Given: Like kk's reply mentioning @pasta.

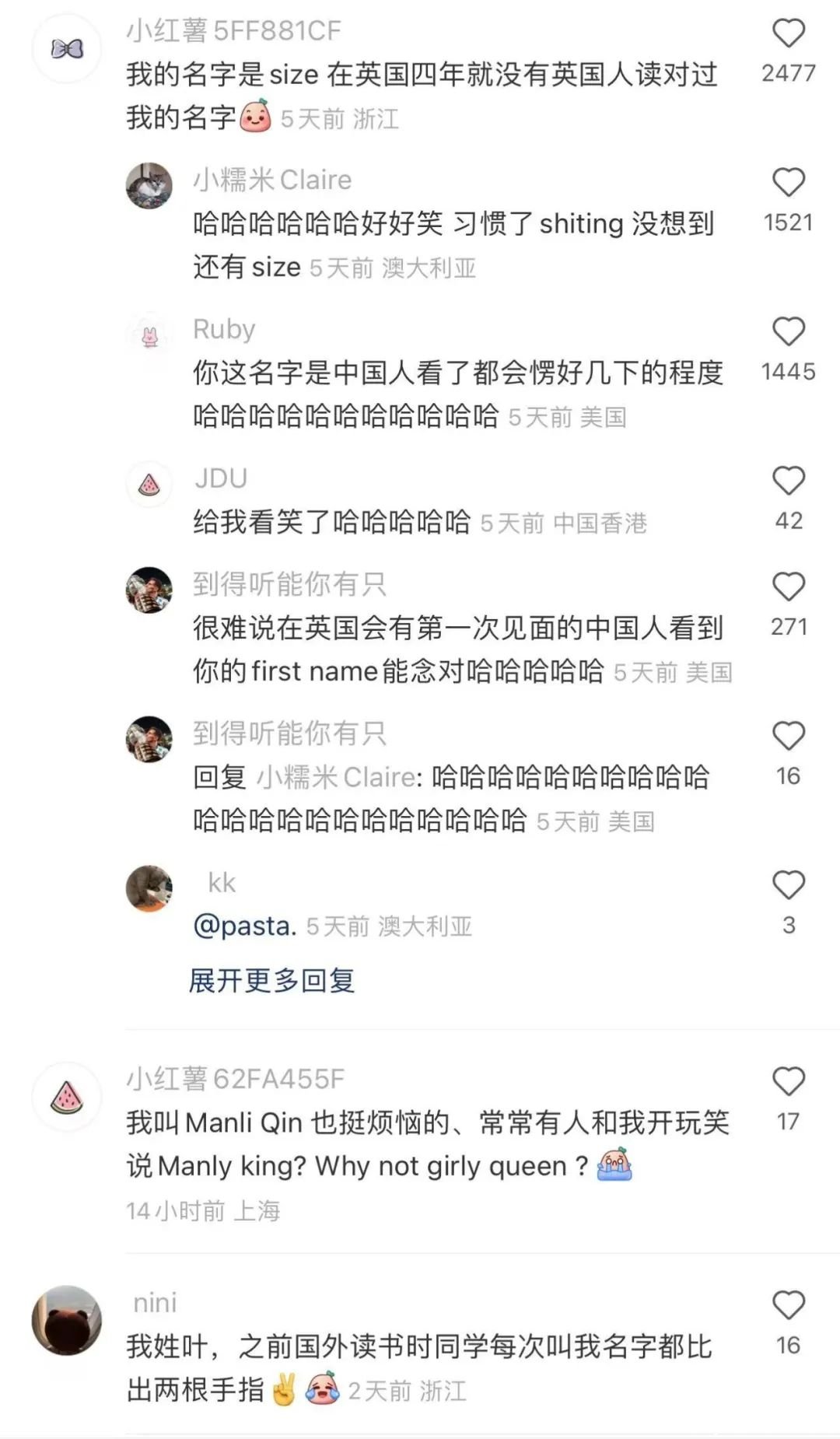Looking at the screenshot, I should point(788,885).
